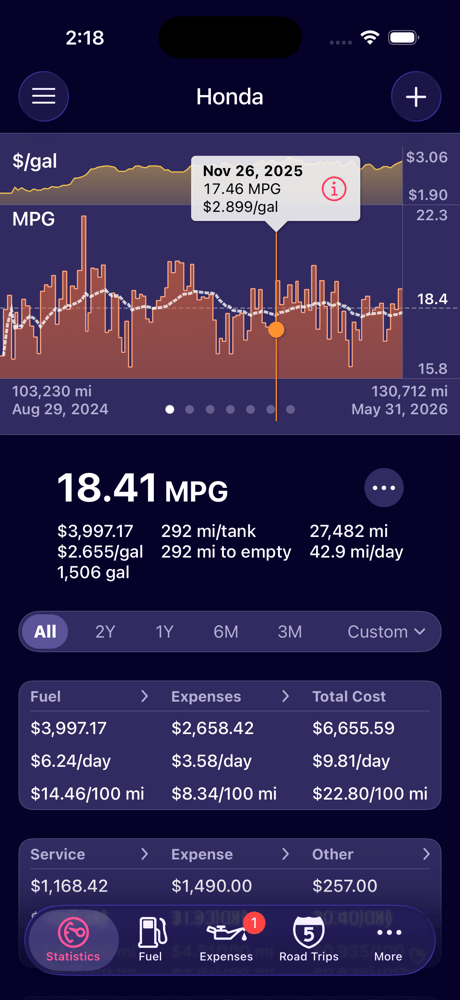The width and height of the screenshot is (460, 1000).
Task: Open the Fuel cost details
Action: (x=89, y=696)
